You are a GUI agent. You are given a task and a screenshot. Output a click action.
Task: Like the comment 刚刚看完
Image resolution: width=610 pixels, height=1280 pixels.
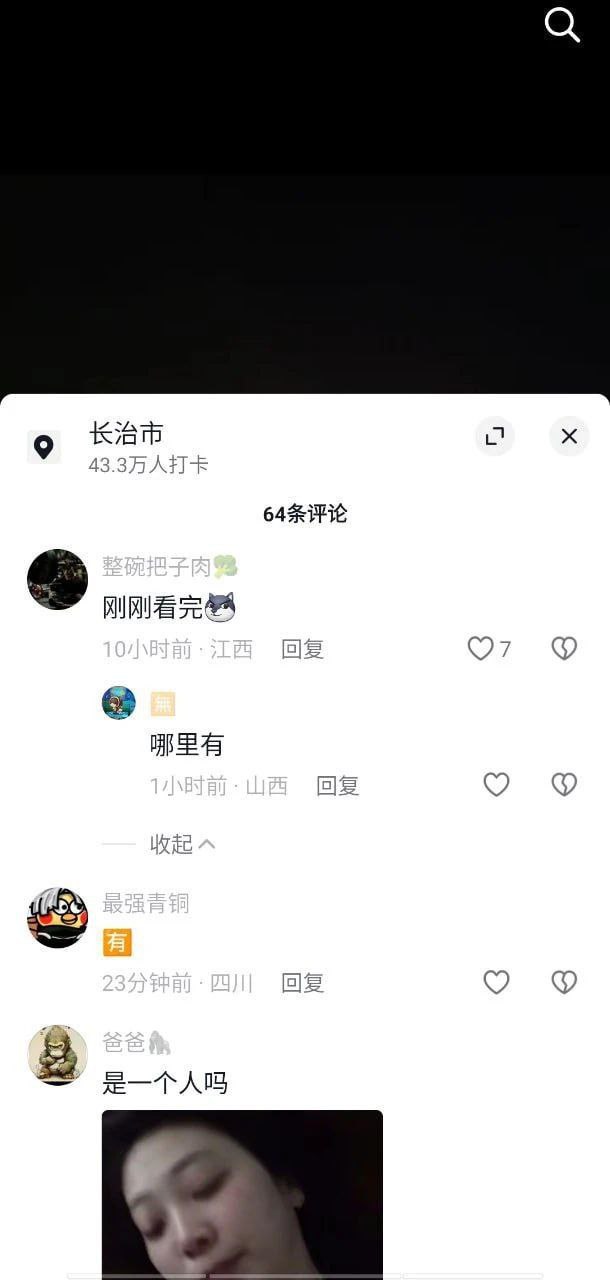[481, 649]
